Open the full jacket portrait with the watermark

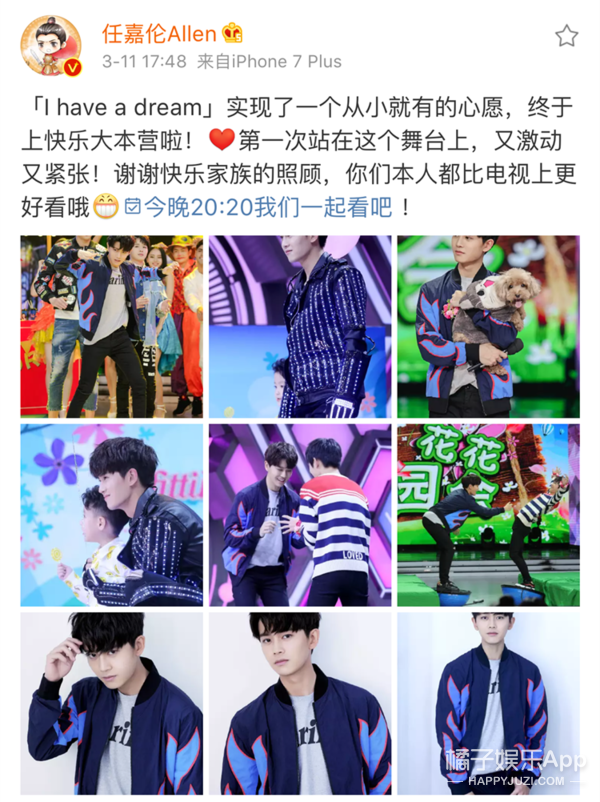488,703
